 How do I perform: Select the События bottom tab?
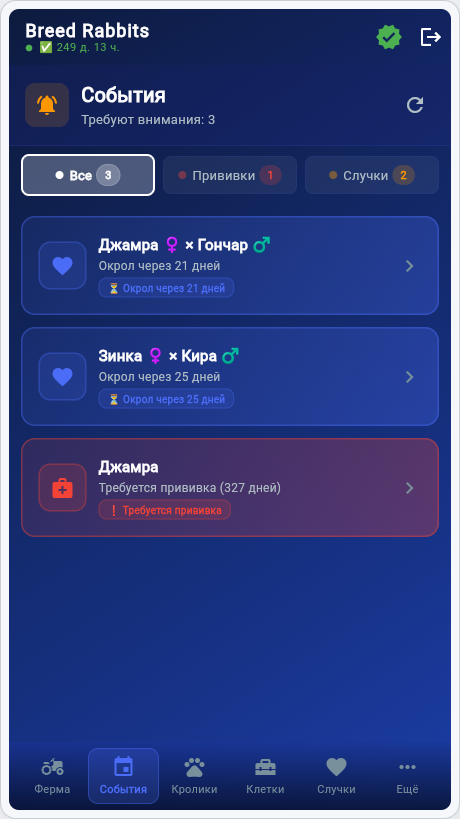click(x=123, y=776)
